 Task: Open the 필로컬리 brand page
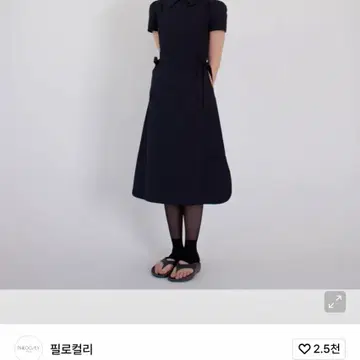(71, 349)
